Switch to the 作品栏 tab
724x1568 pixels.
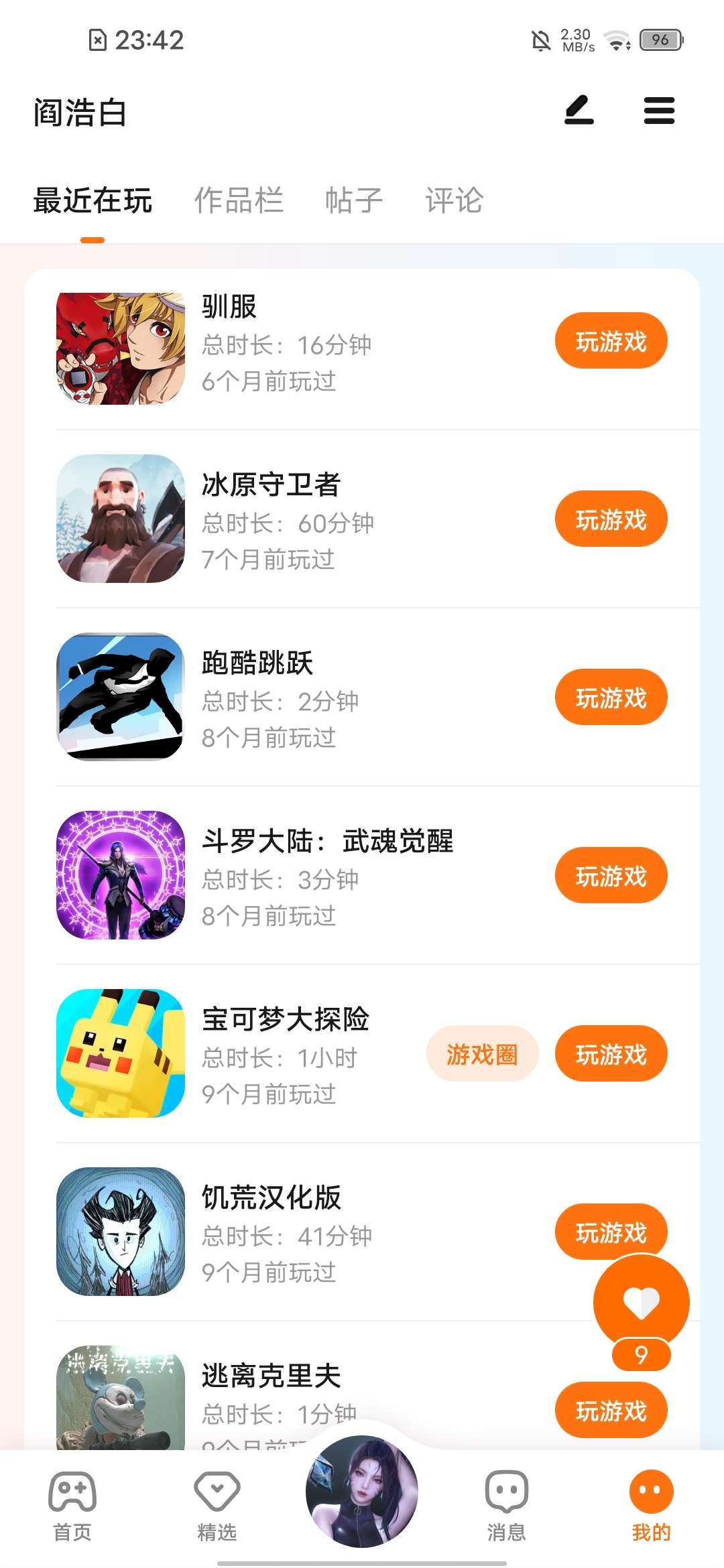click(x=239, y=200)
